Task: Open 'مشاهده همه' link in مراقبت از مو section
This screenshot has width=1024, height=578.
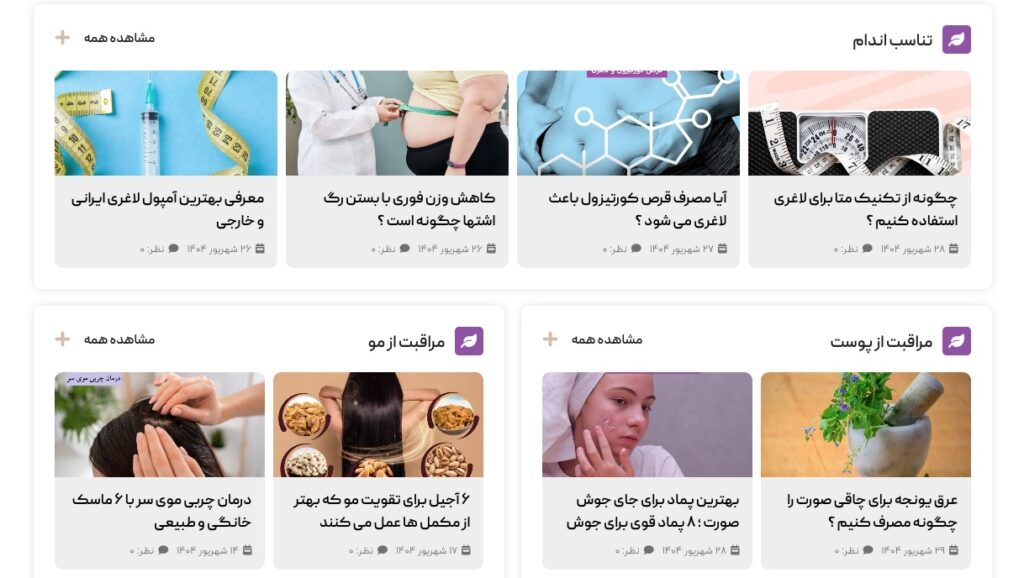Action: (x=118, y=340)
